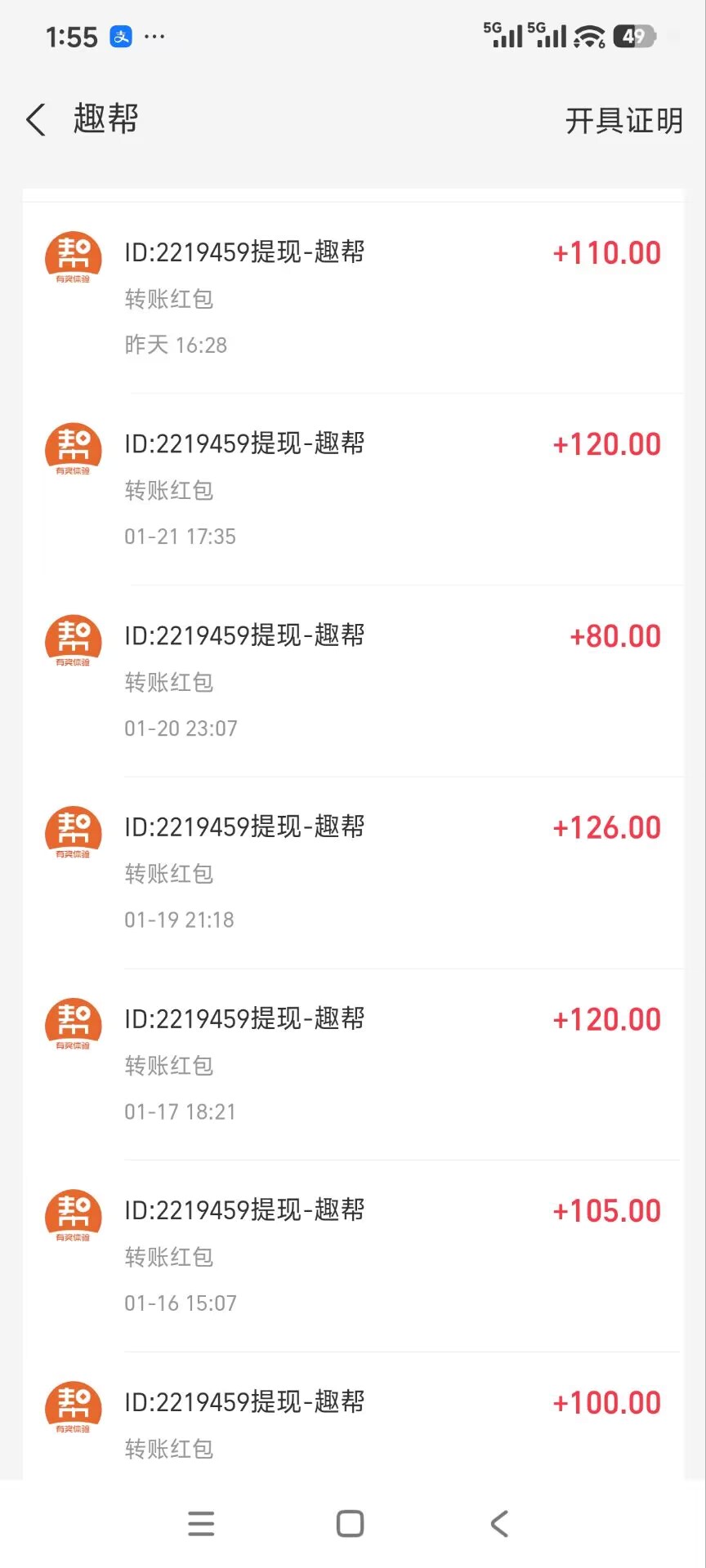This screenshot has width=706, height=1568.
Task: Tap the 趣帮 icon on the 01-21 entry
Action: (73, 448)
